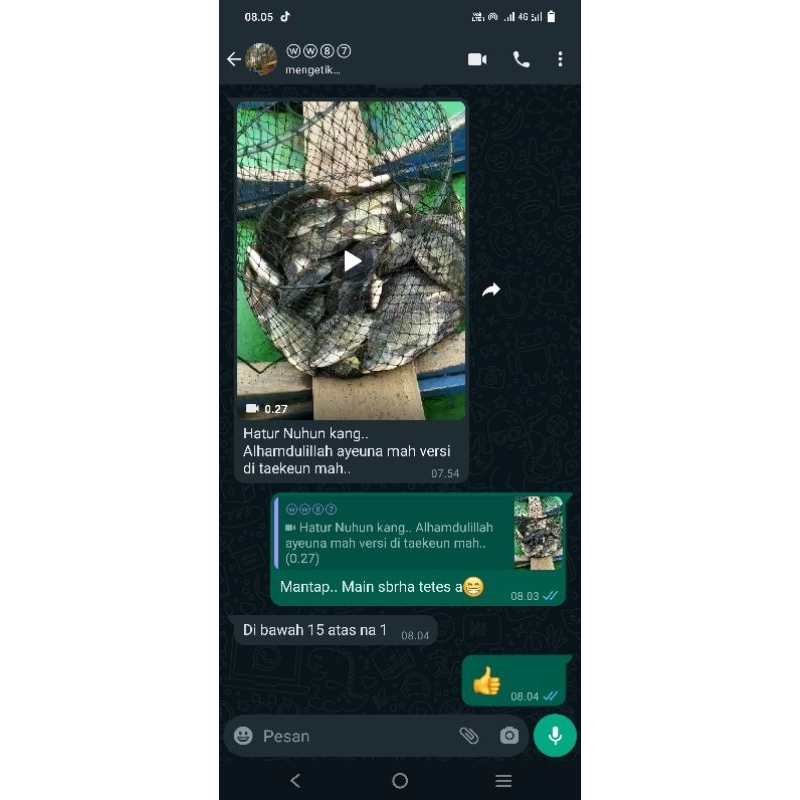Start a video call
800x800 pixels.
[477, 60]
